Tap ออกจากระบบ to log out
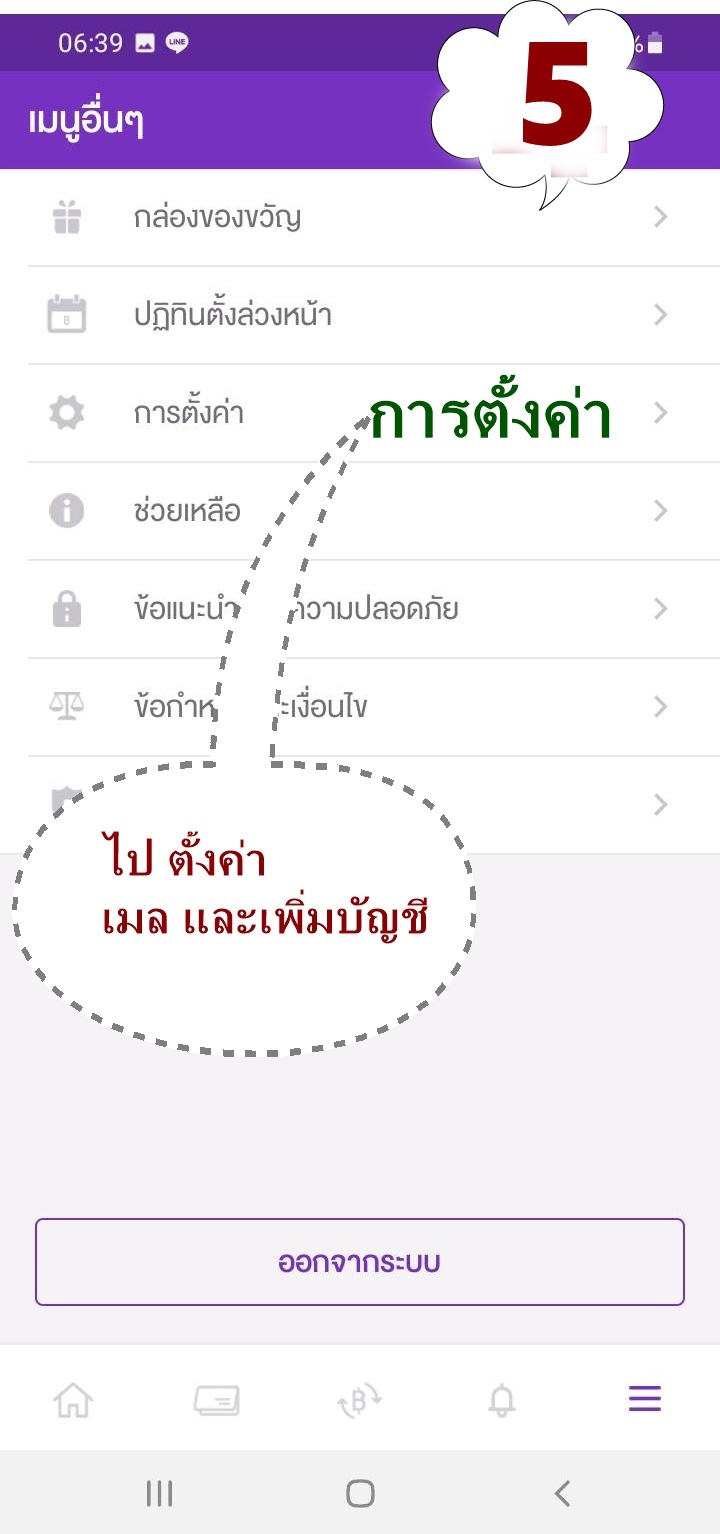720x1534 pixels. point(360,1262)
